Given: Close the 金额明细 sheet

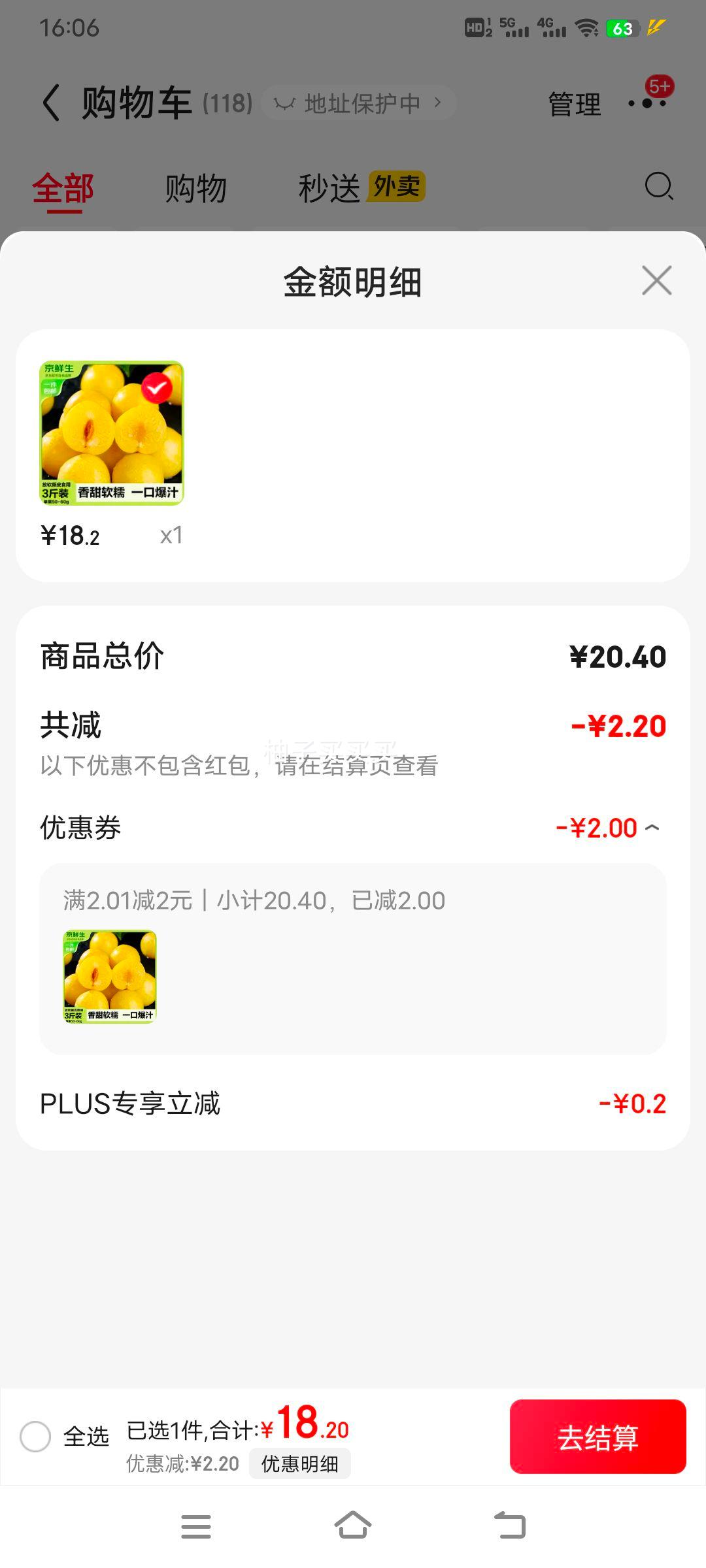Looking at the screenshot, I should pos(657,281).
